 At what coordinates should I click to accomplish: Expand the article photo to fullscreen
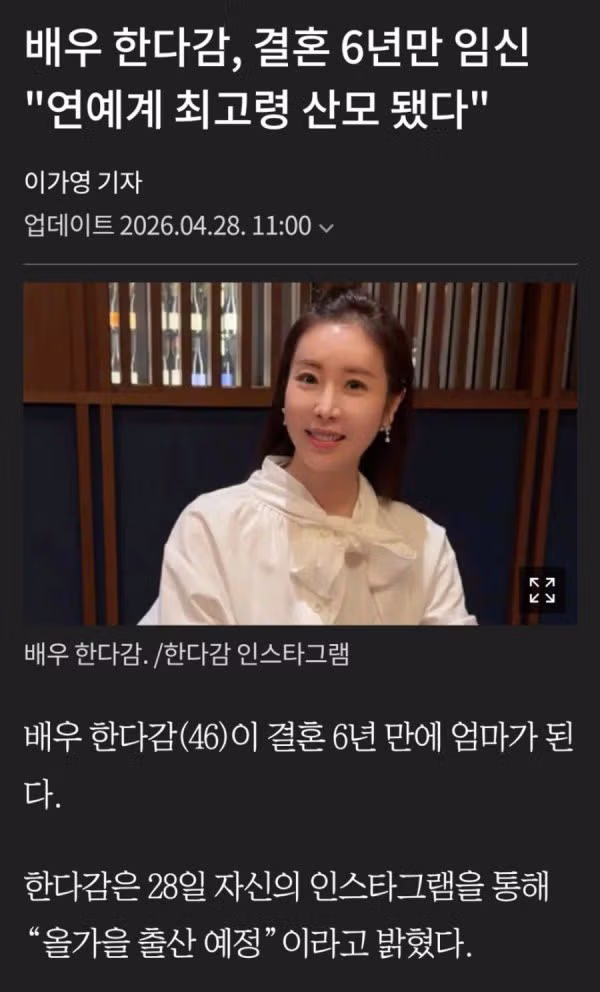coord(541,590)
